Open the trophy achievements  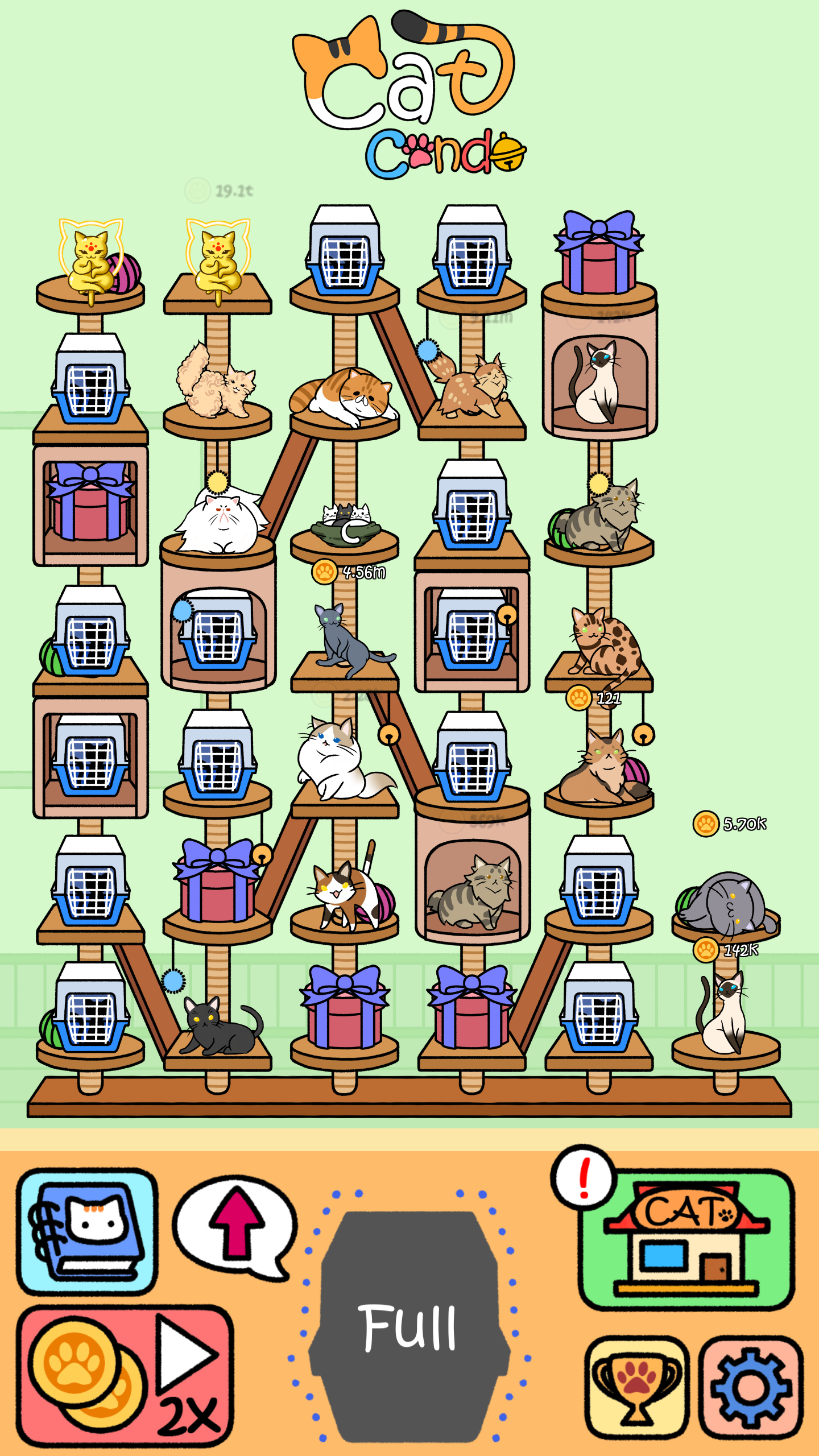[637, 1387]
